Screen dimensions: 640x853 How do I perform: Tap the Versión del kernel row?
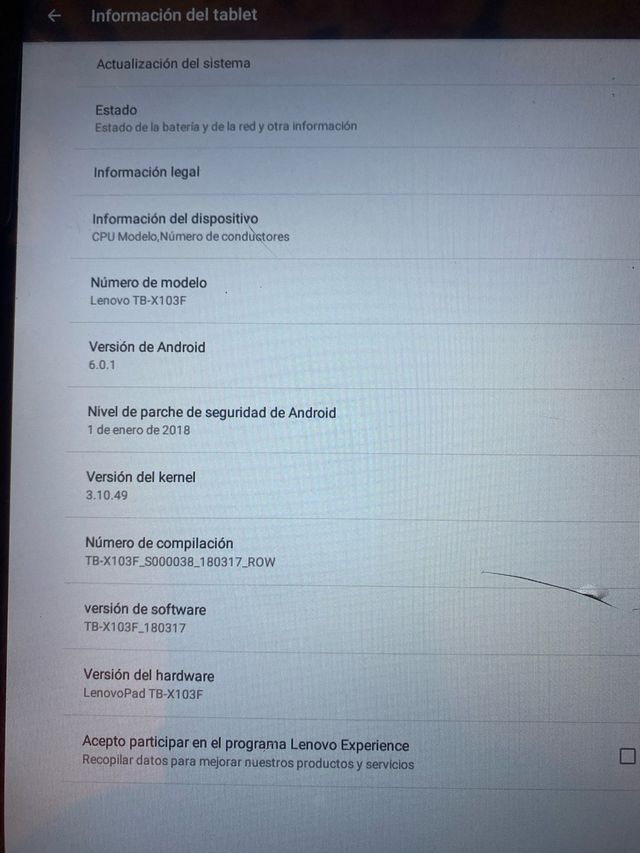coord(141,485)
